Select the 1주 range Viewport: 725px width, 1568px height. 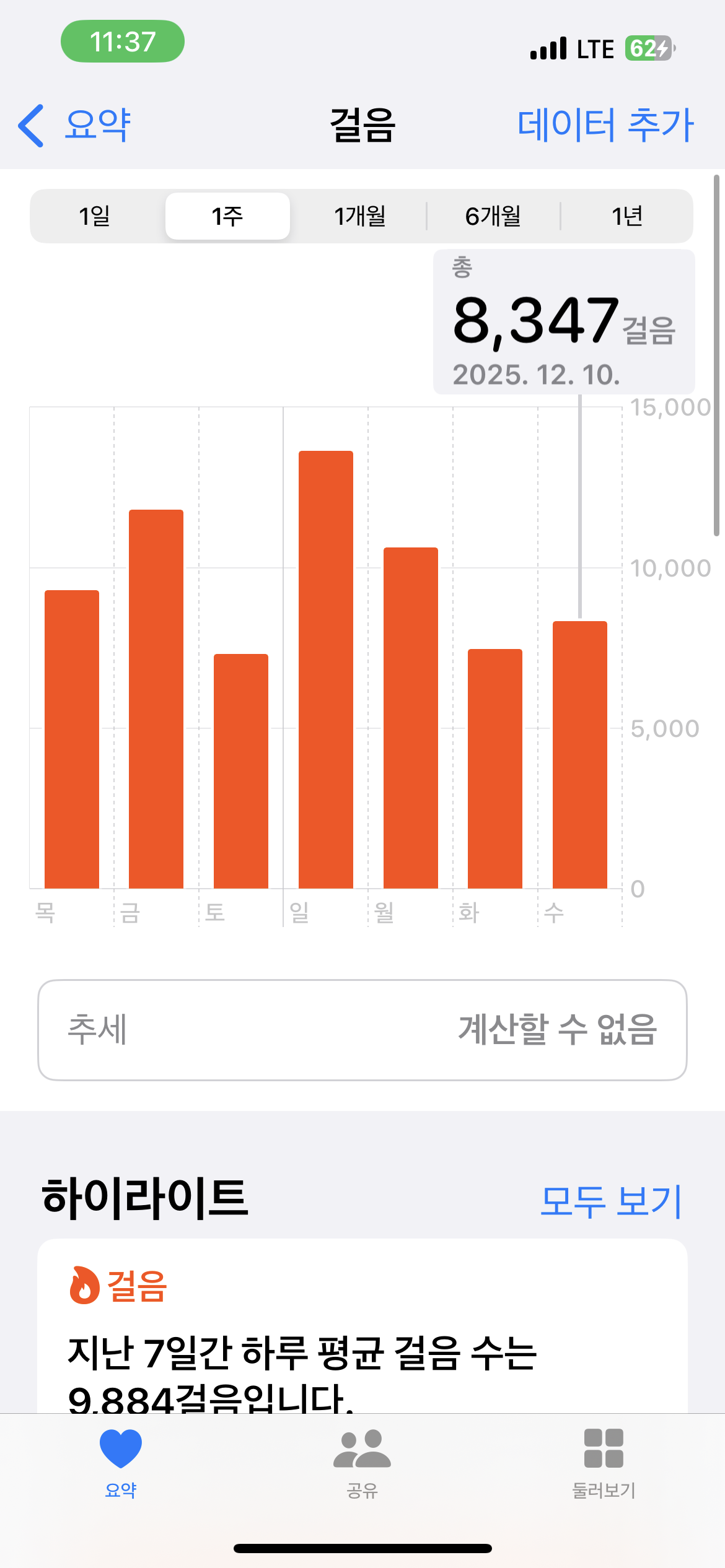pos(227,216)
